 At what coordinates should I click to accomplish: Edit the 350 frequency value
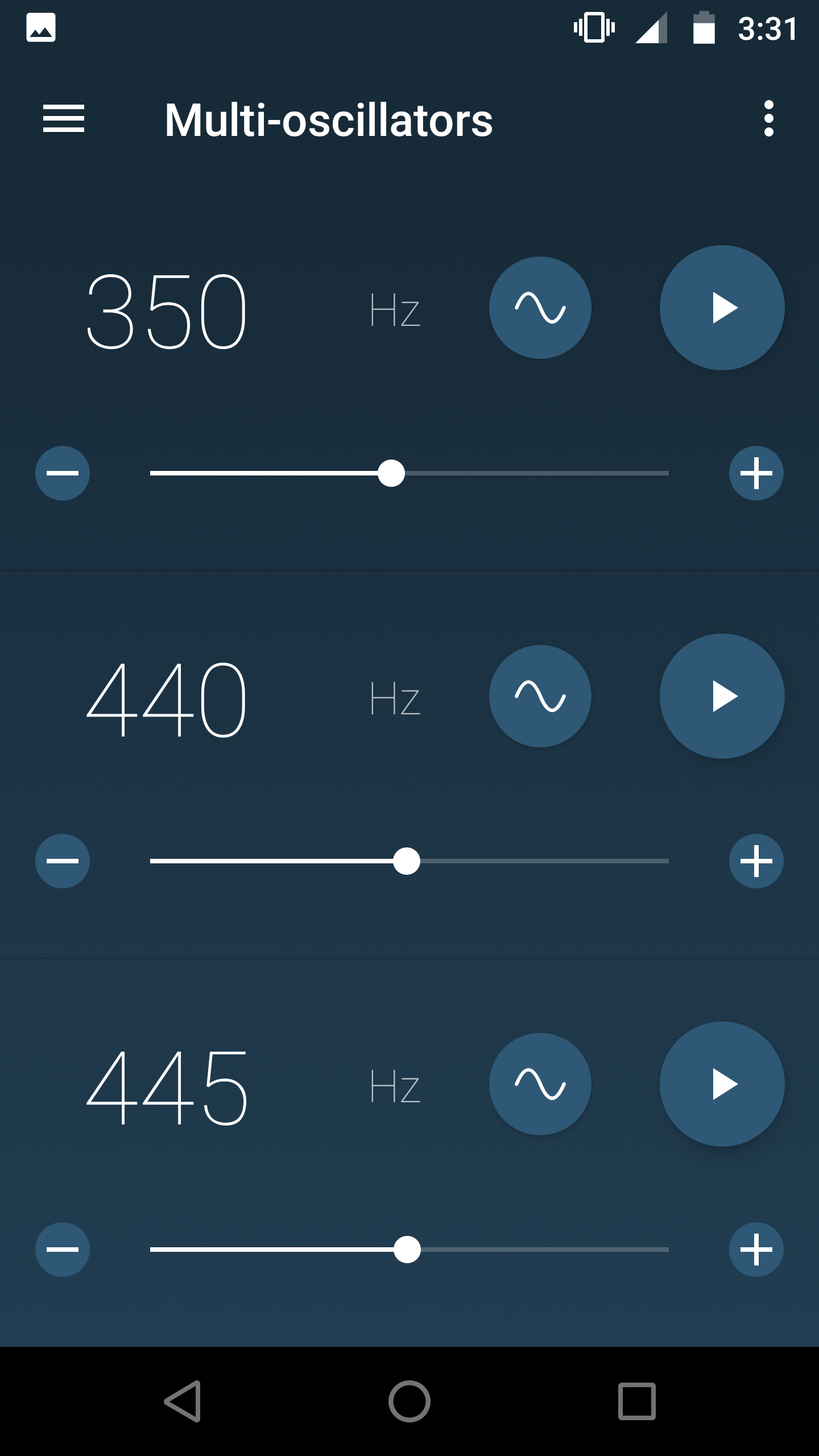tap(166, 311)
